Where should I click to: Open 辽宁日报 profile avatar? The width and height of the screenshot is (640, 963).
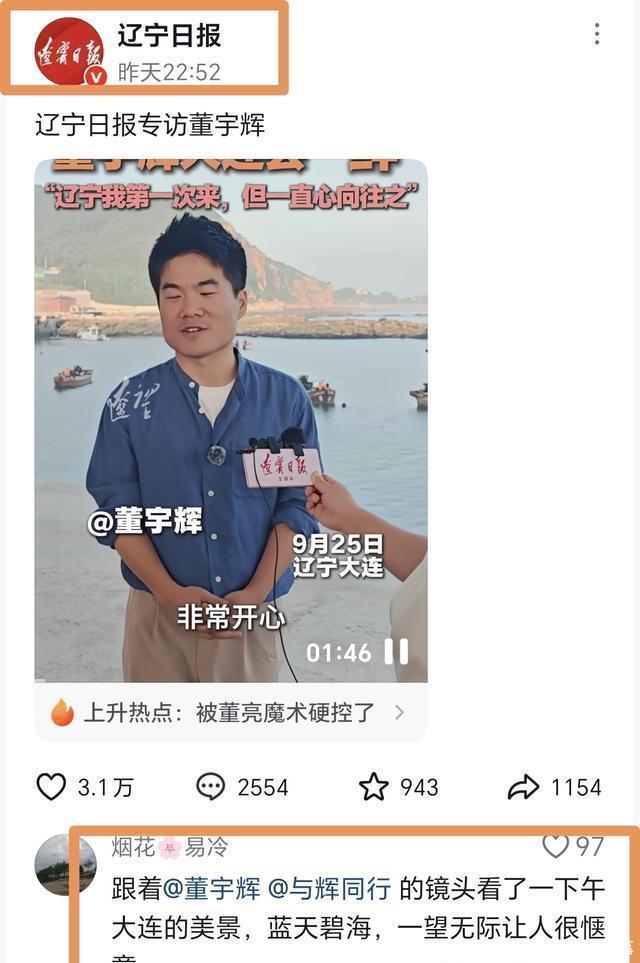coord(68,51)
